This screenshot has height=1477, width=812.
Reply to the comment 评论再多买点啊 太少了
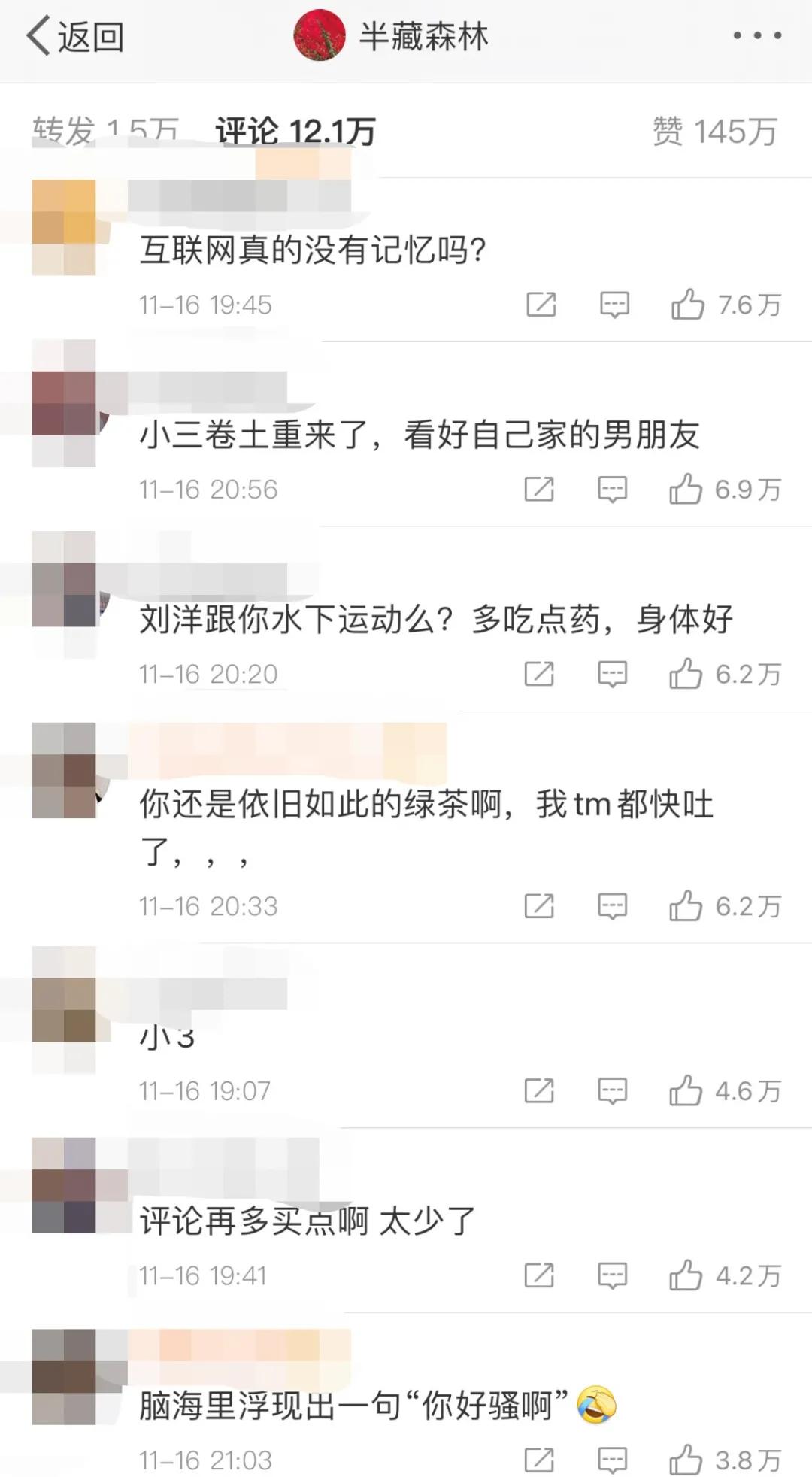pyautogui.click(x=612, y=1275)
